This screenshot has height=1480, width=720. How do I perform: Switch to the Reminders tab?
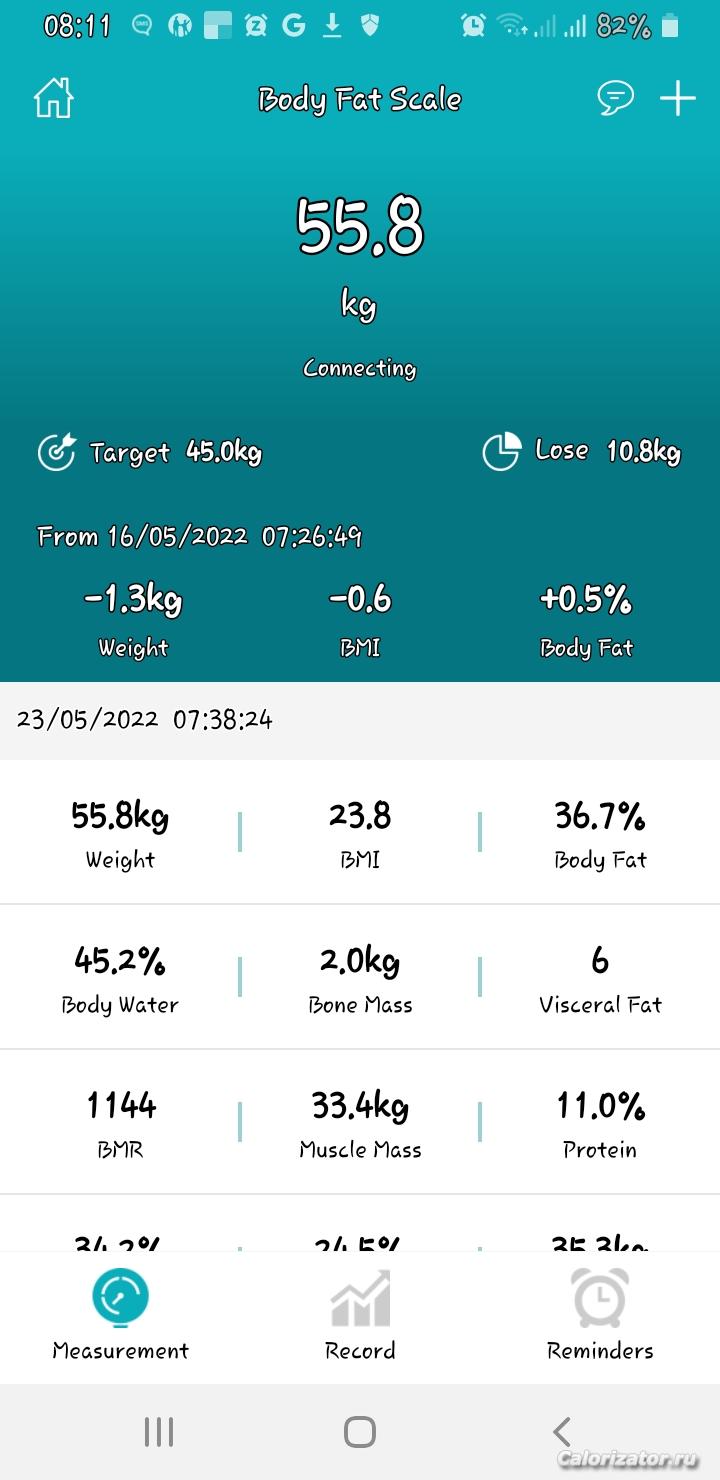click(600, 1316)
